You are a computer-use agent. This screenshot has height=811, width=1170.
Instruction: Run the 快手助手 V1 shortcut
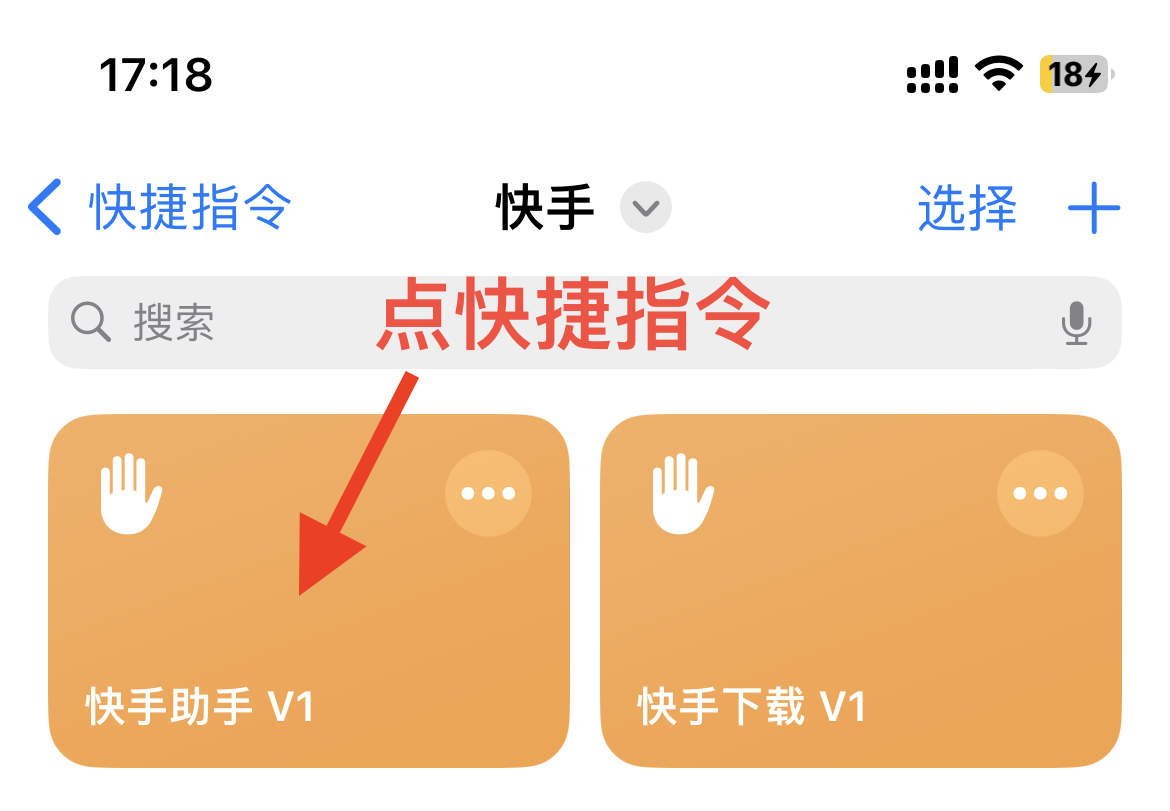click(x=250, y=640)
